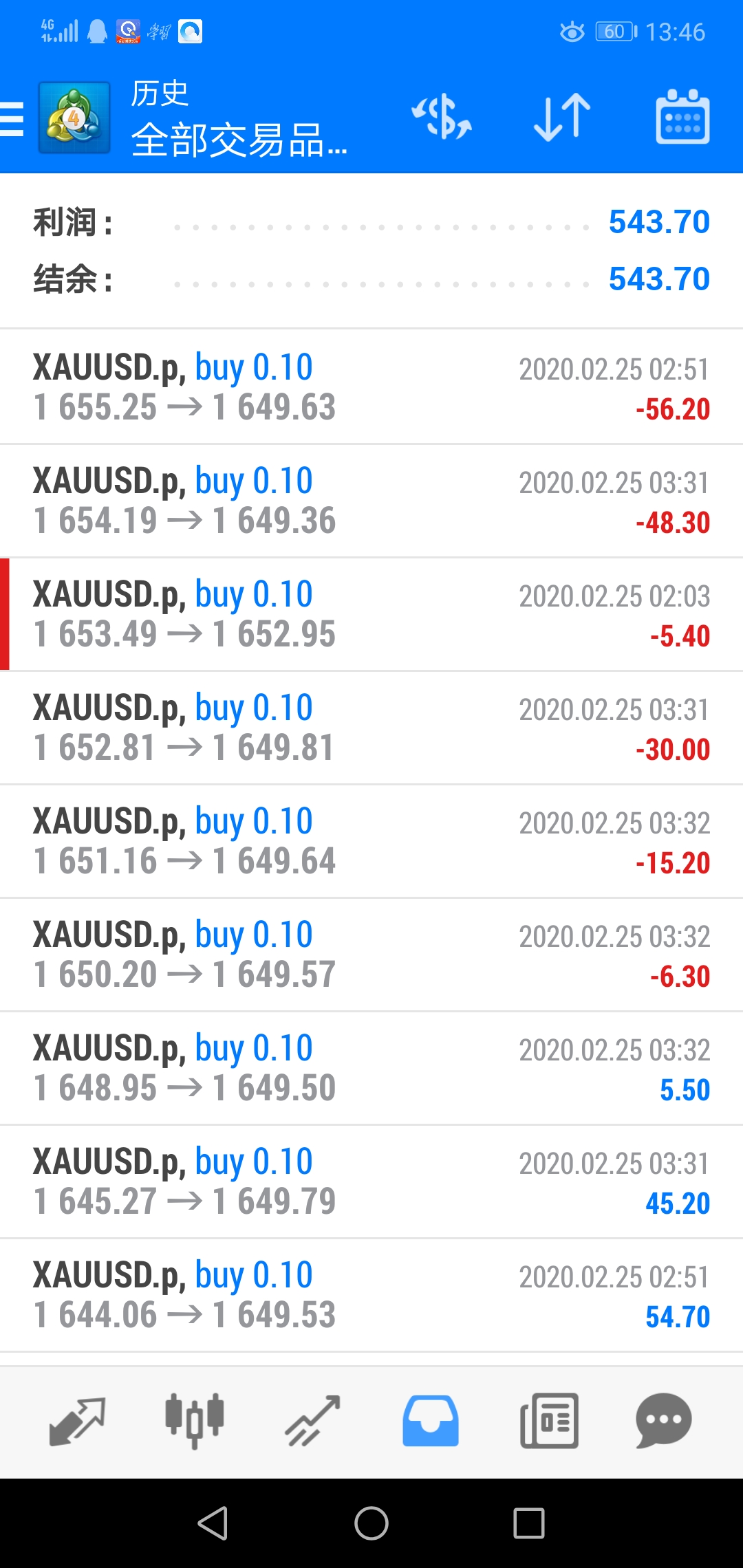
Task: Open the trade with -56.20 loss
Action: (x=371, y=387)
